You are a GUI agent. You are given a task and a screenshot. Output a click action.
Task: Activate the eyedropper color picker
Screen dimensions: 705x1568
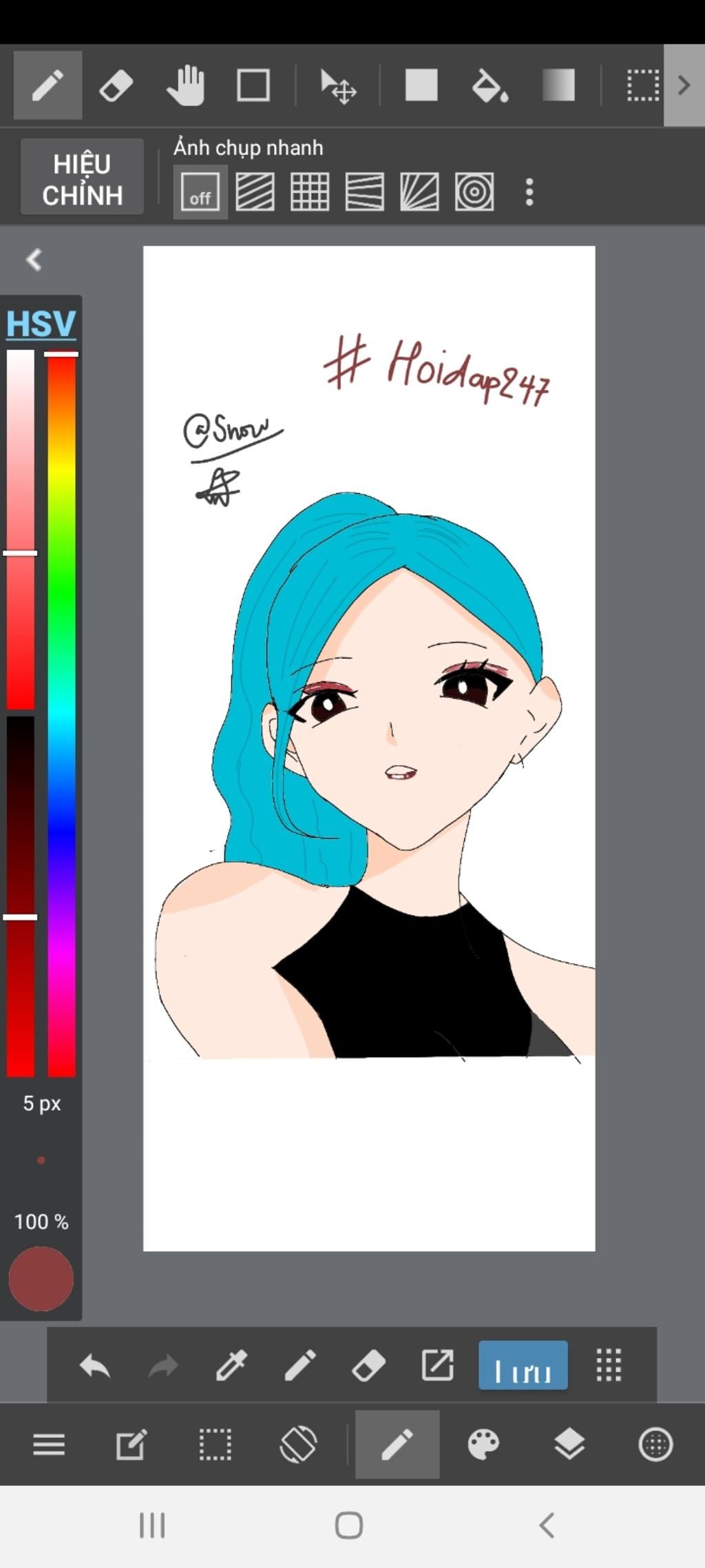[x=231, y=1365]
